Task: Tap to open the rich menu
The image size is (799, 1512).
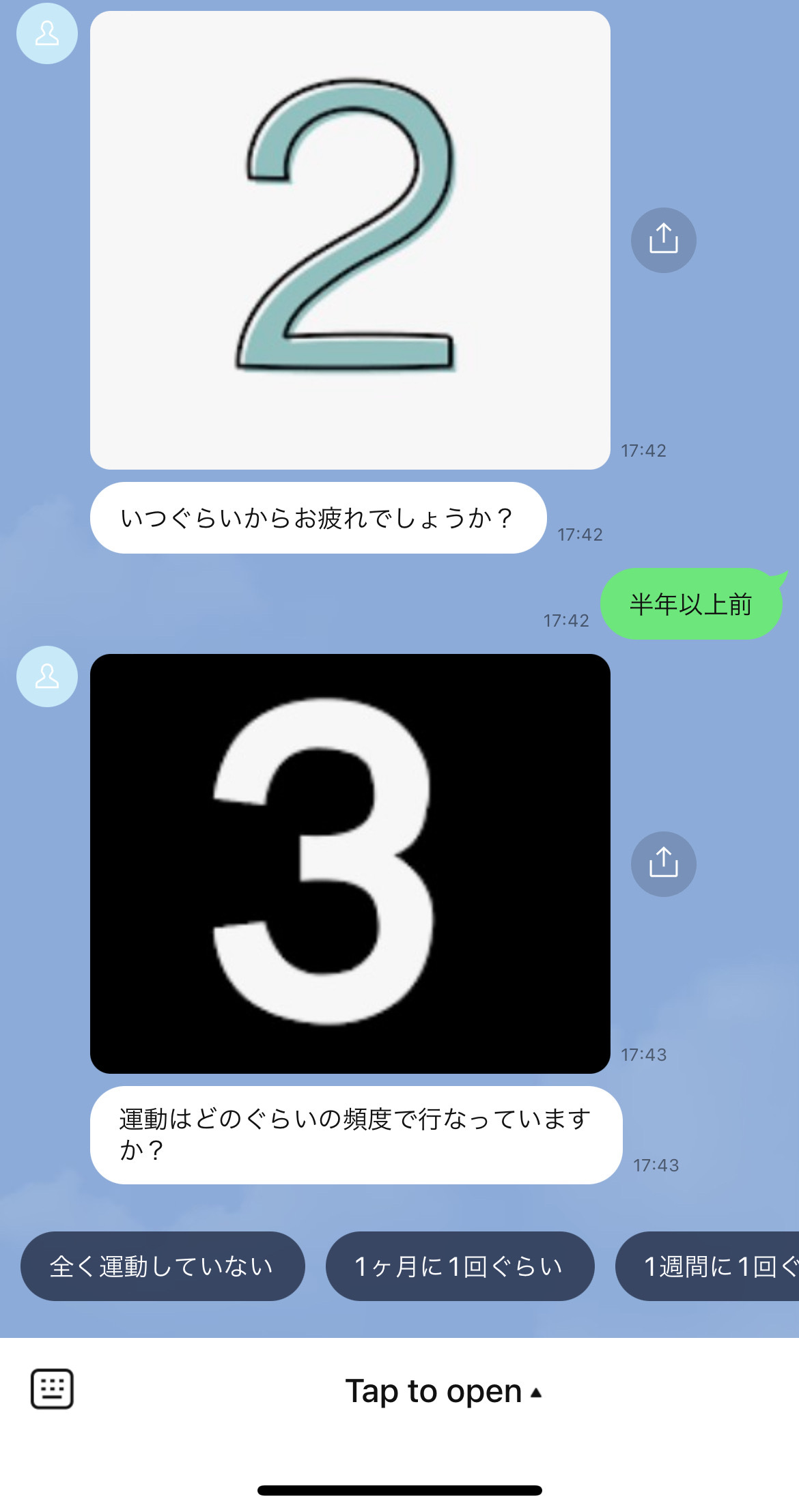Action: point(443,1391)
